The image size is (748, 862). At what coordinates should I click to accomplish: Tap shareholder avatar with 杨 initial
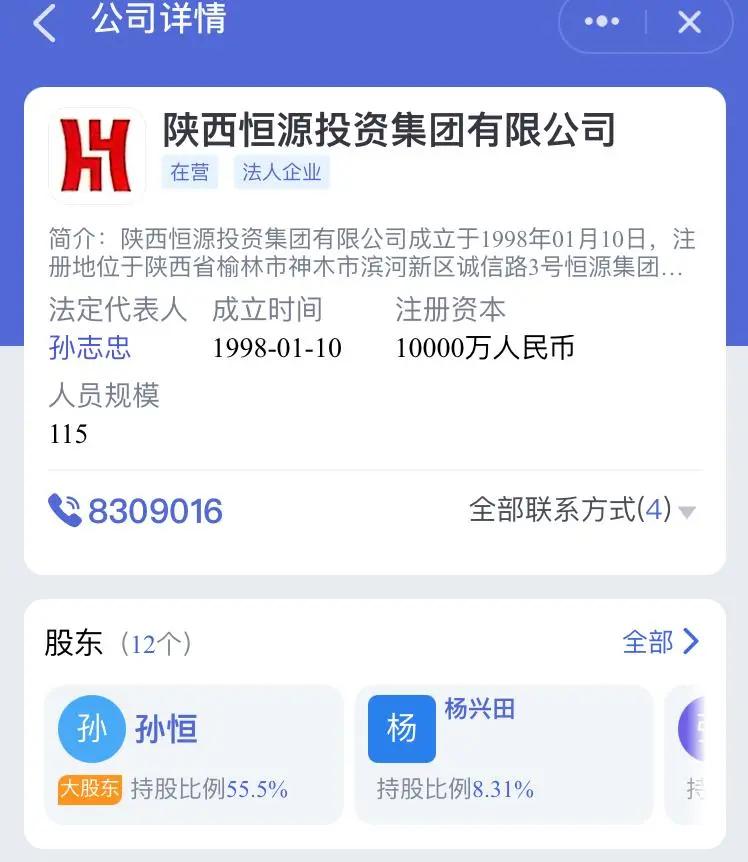[403, 729]
